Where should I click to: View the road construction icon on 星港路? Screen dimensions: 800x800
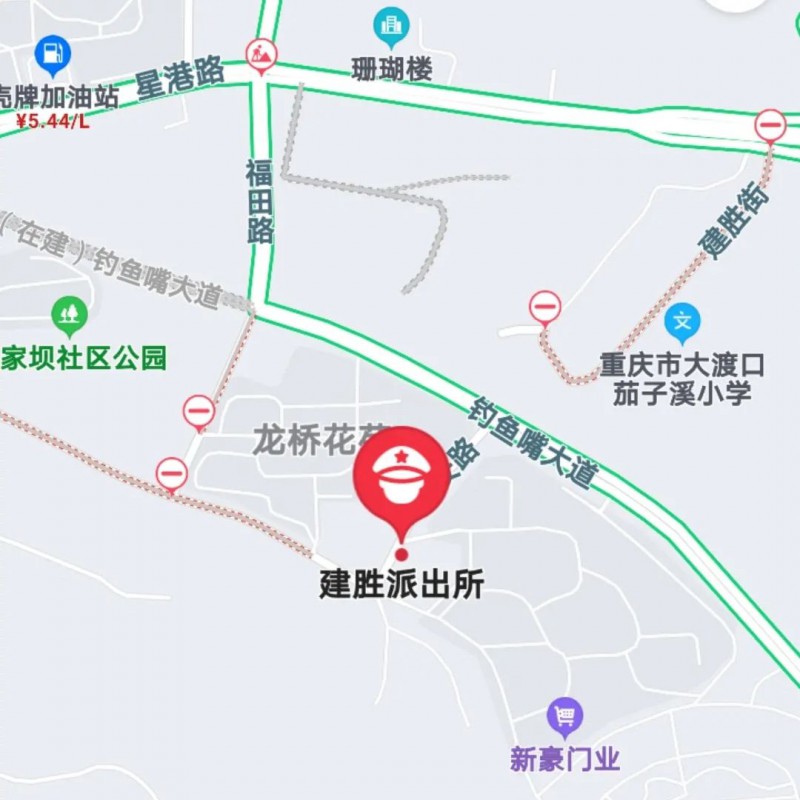click(262, 56)
